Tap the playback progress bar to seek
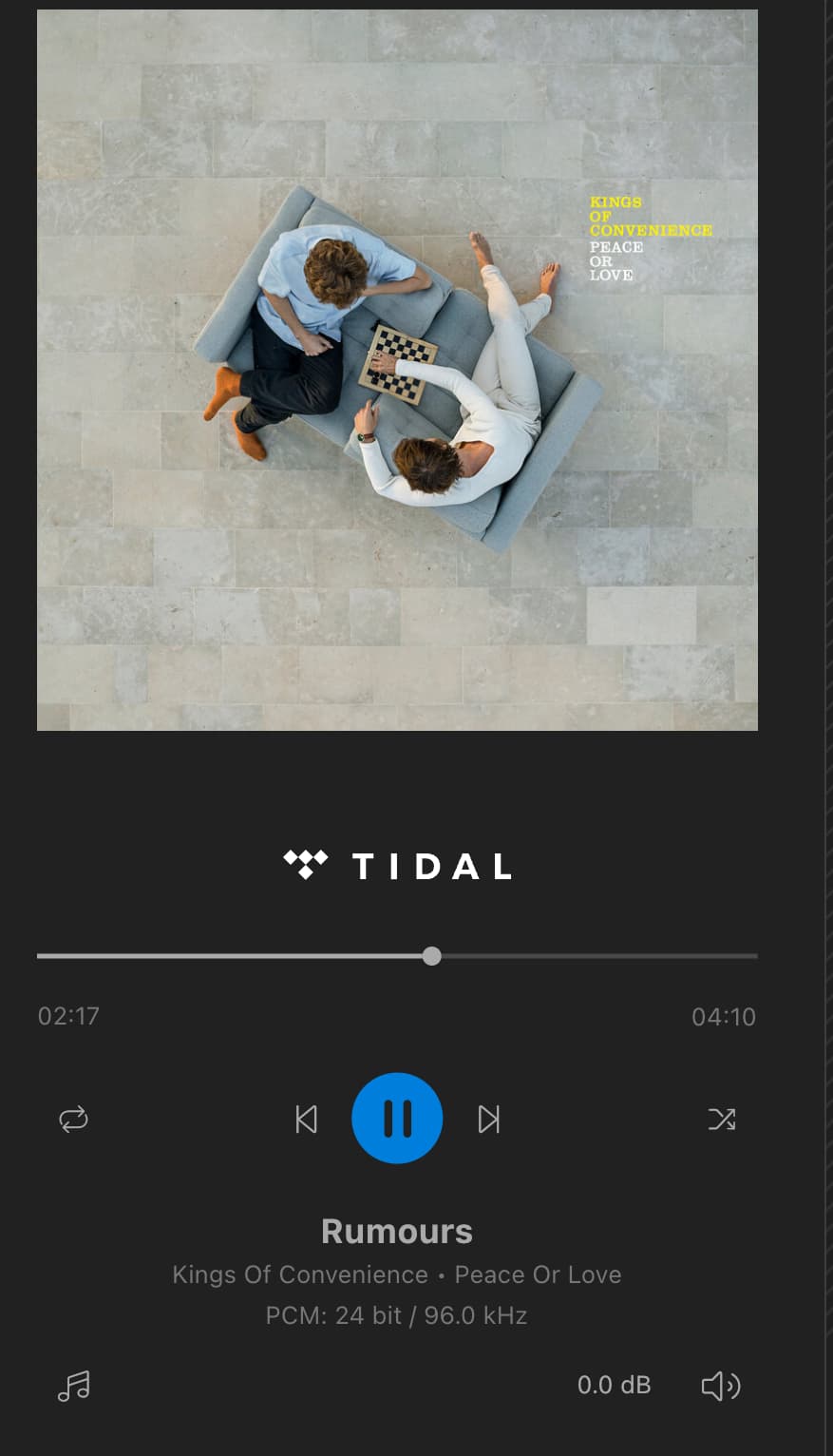Screen dimensions: 833x1456 point(570,956)
